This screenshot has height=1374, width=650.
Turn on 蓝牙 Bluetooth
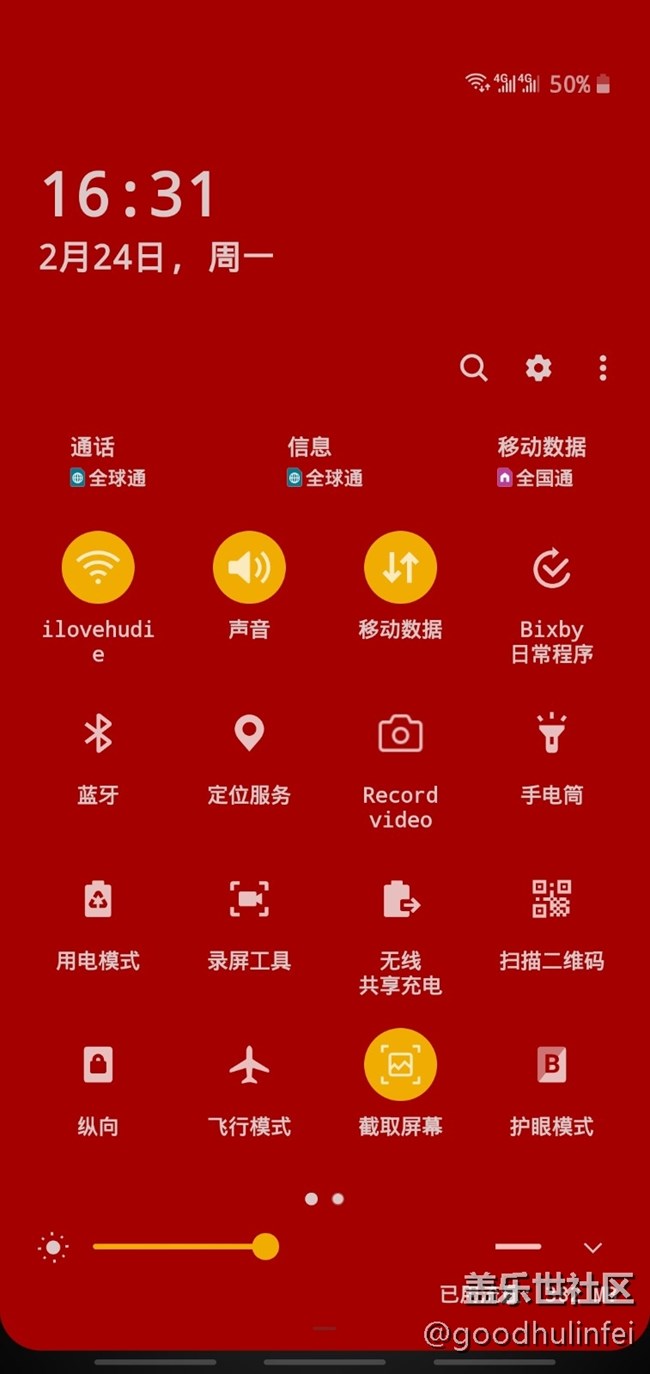(98, 734)
